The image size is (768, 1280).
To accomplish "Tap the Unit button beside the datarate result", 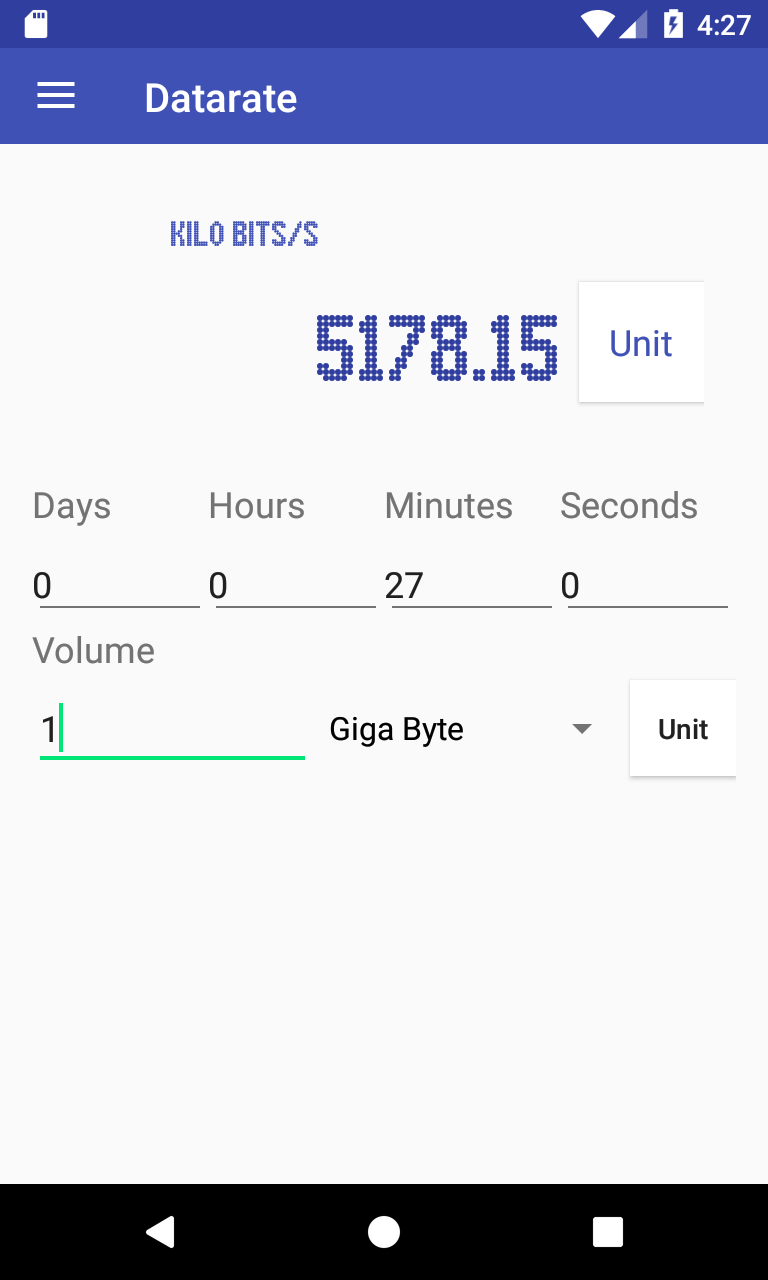I will [x=641, y=343].
